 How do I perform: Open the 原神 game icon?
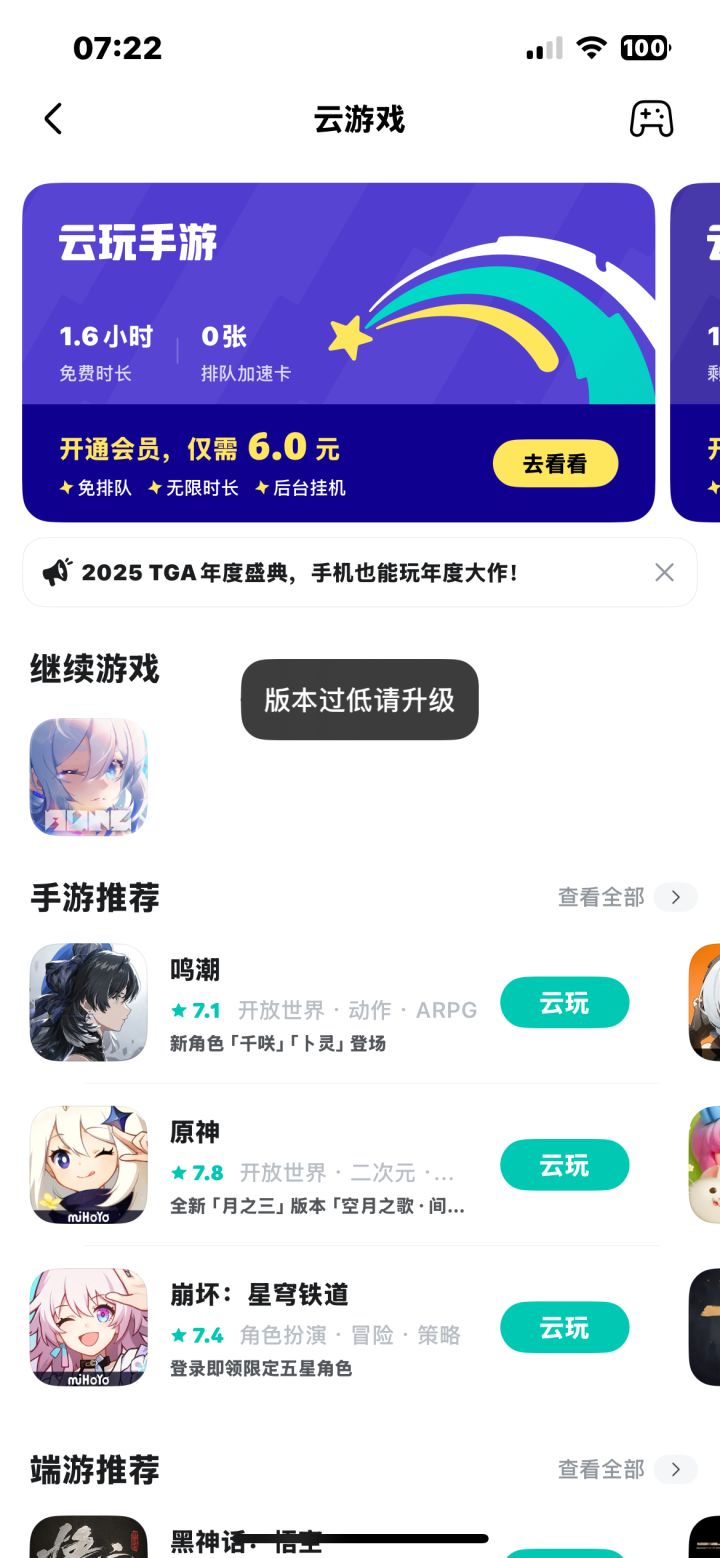click(x=88, y=1165)
